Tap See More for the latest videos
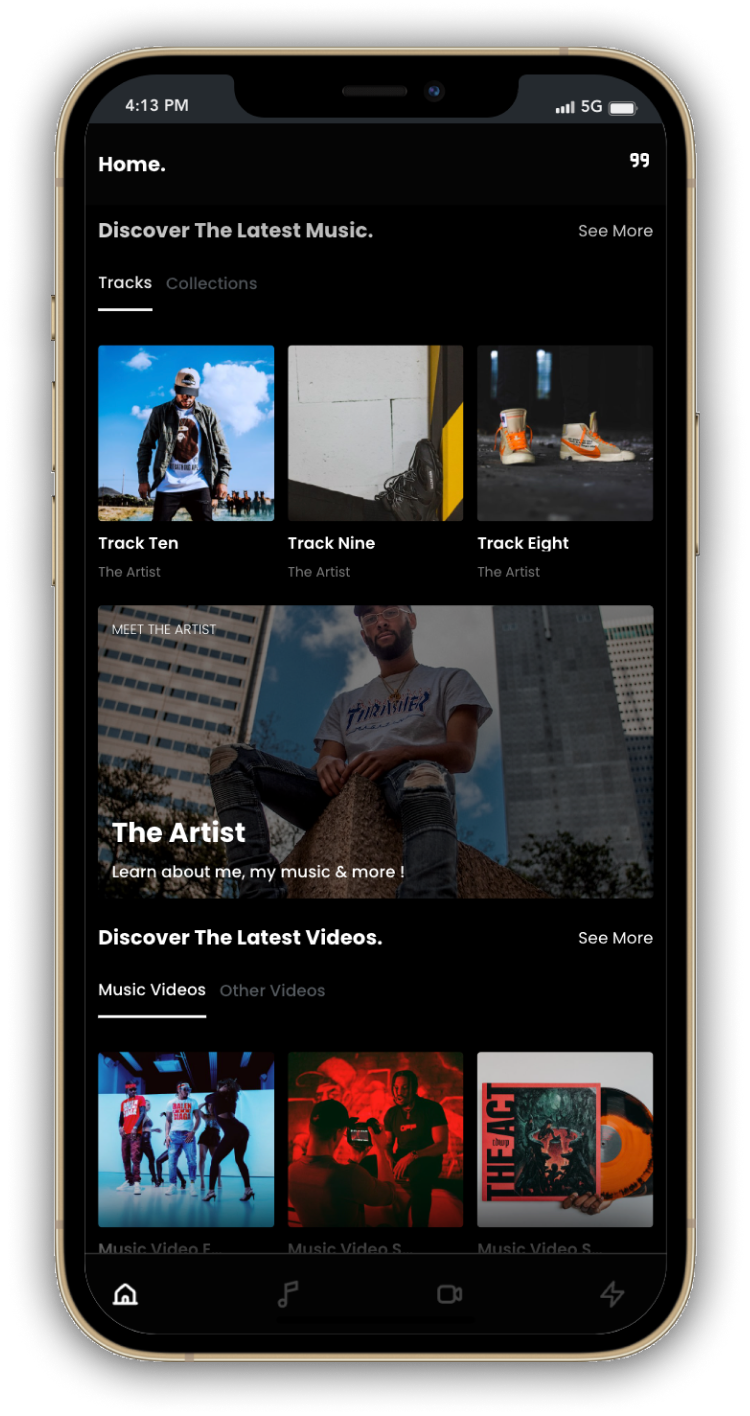Image resolution: width=750 pixels, height=1416 pixels. [615, 938]
